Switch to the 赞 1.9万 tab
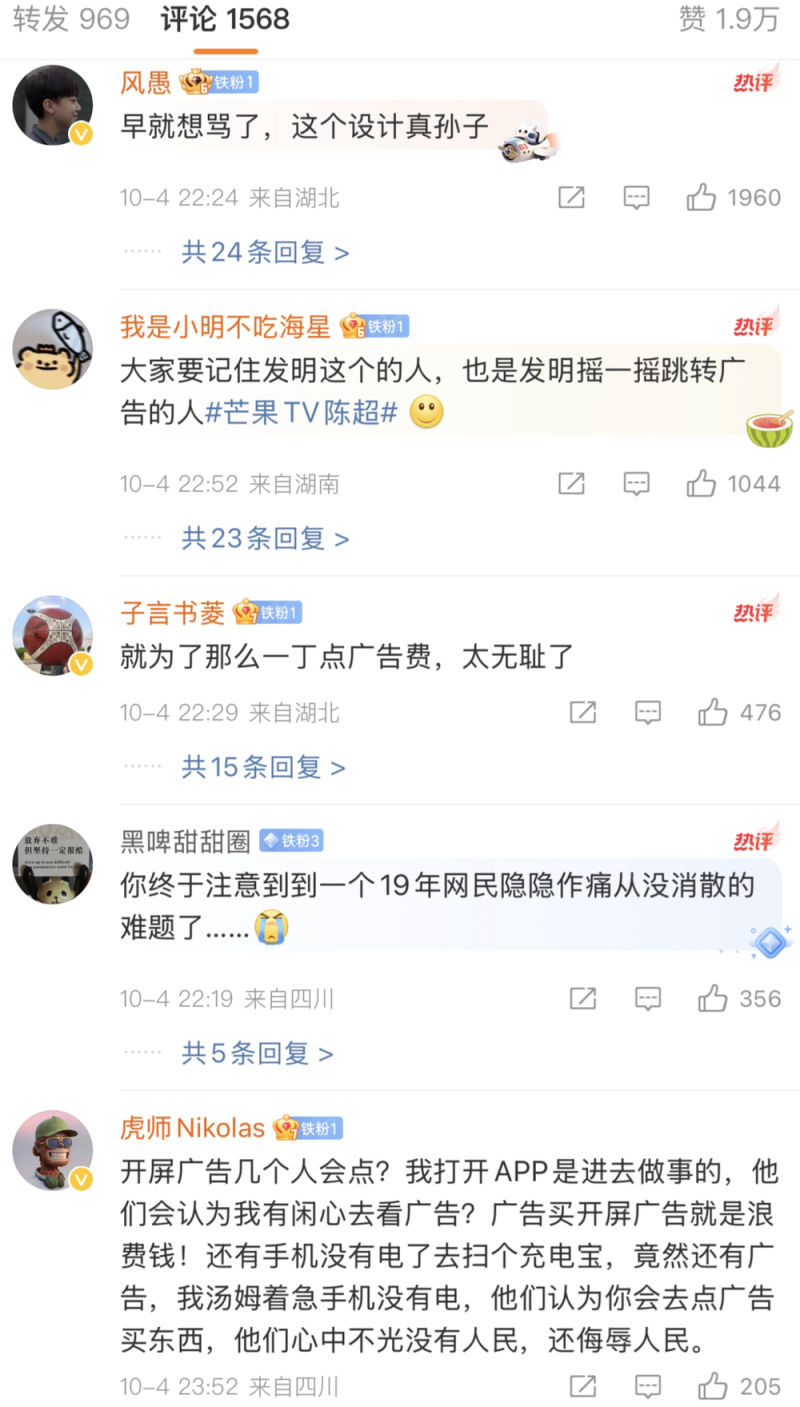Image resolution: width=800 pixels, height=1407 pixels. tap(728, 19)
